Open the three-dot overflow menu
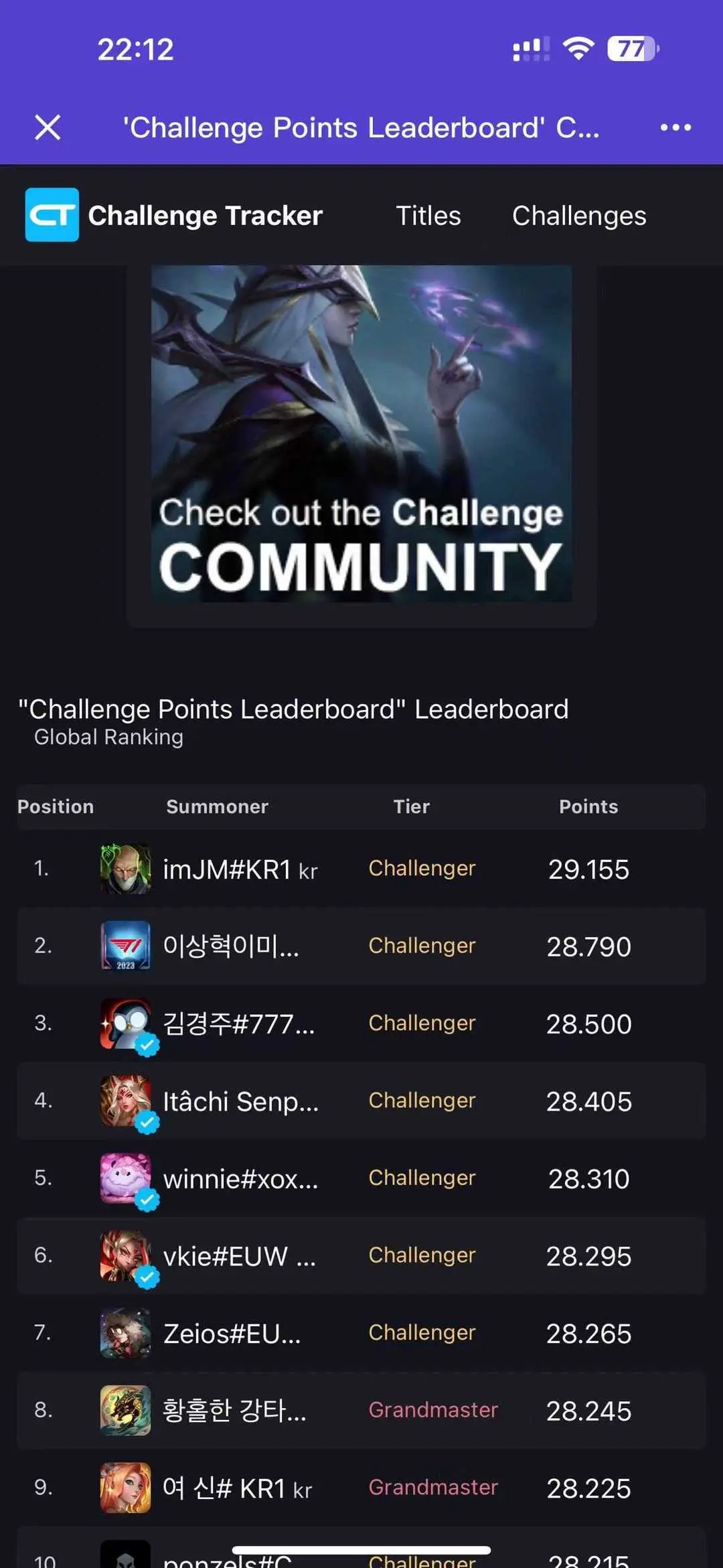 pos(675,127)
